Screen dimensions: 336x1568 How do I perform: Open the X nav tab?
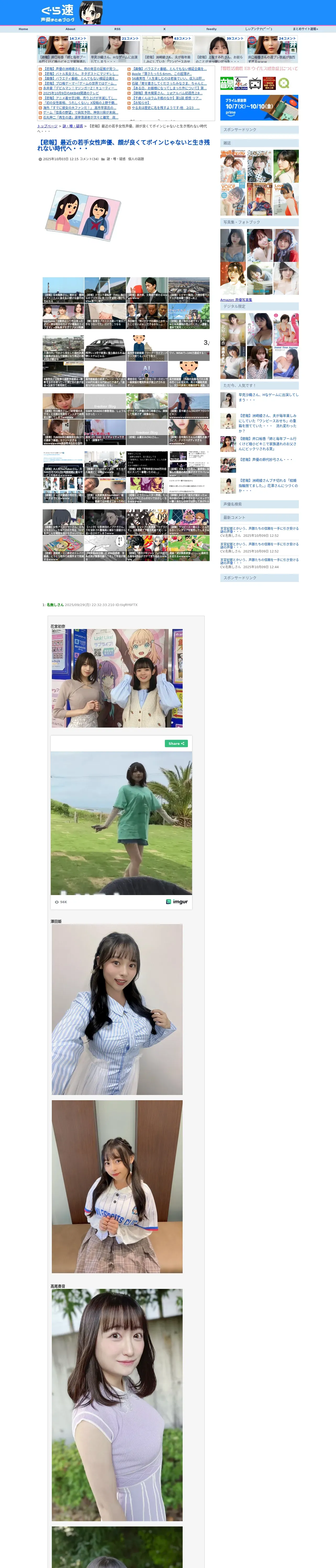tap(164, 28)
